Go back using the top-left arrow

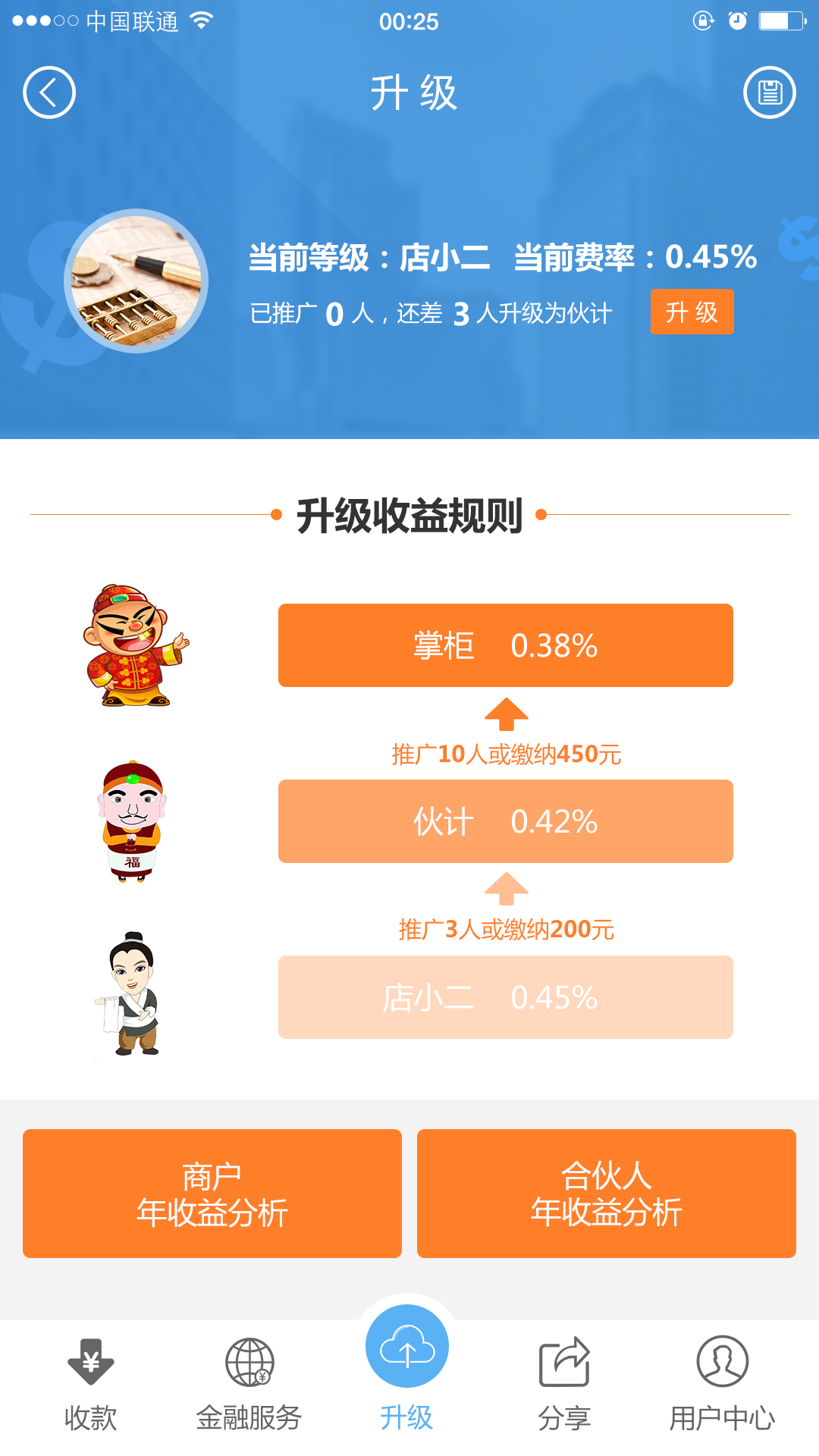pos(49,93)
